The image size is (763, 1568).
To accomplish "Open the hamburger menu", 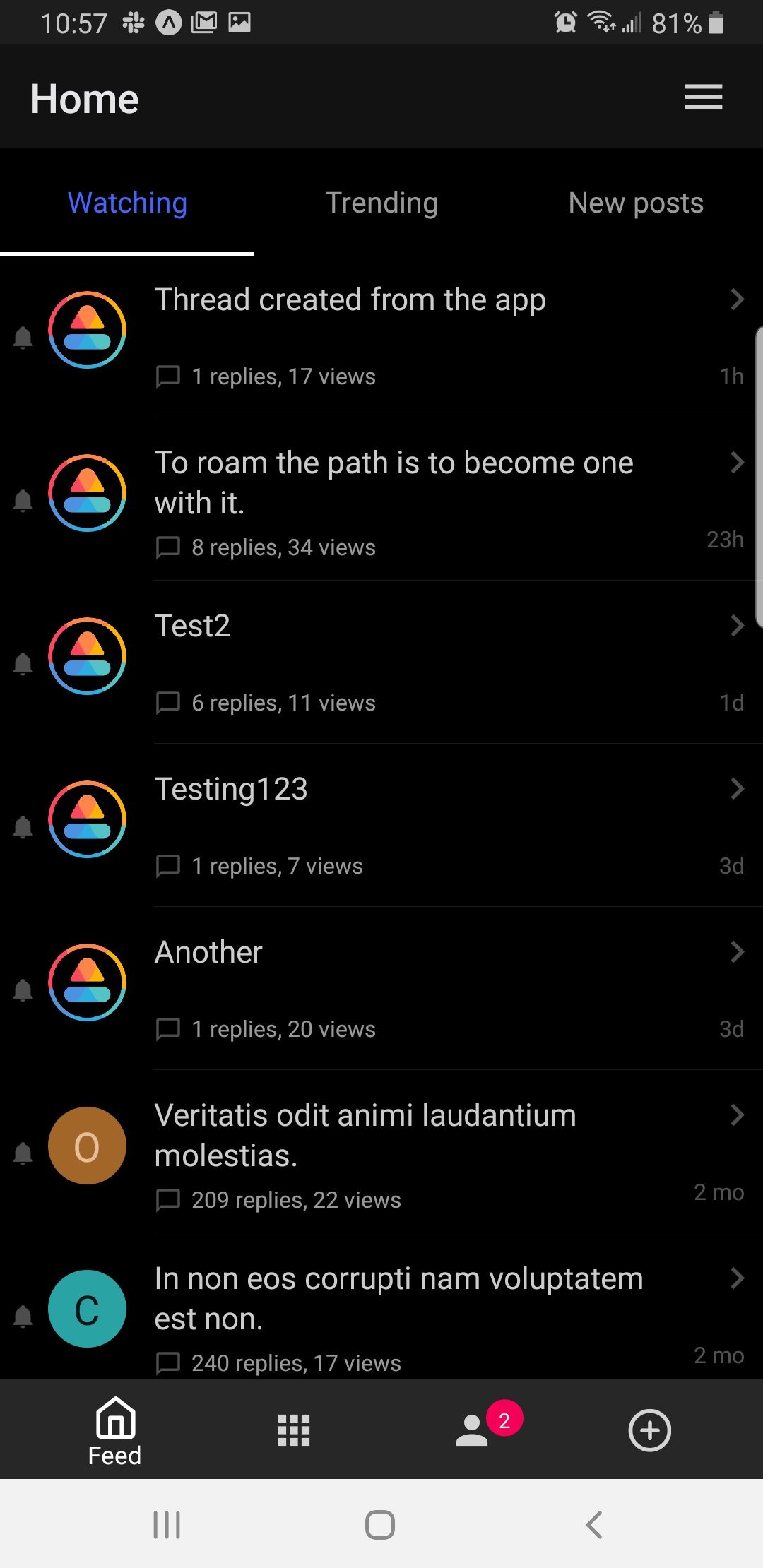I will 703,97.
